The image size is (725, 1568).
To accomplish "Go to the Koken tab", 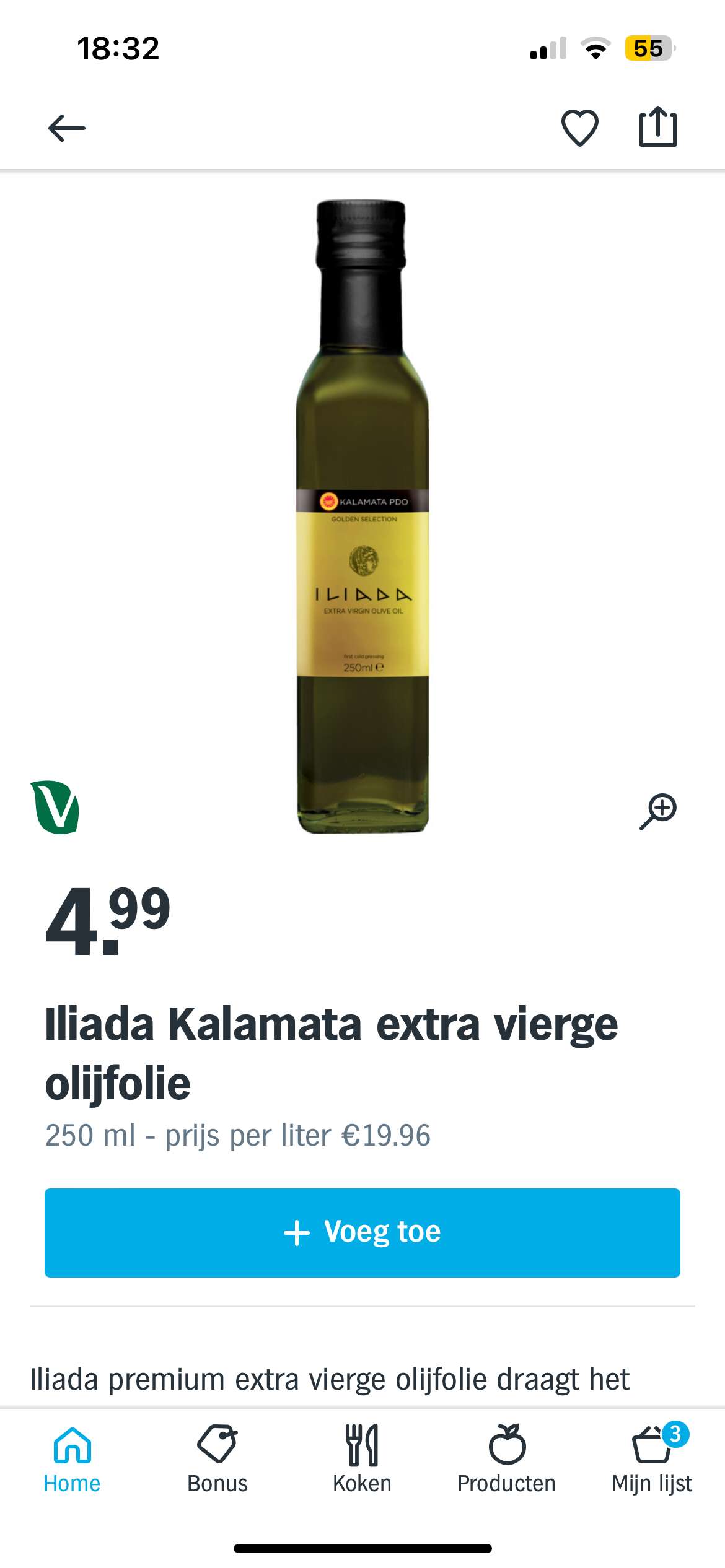I will [x=362, y=1460].
